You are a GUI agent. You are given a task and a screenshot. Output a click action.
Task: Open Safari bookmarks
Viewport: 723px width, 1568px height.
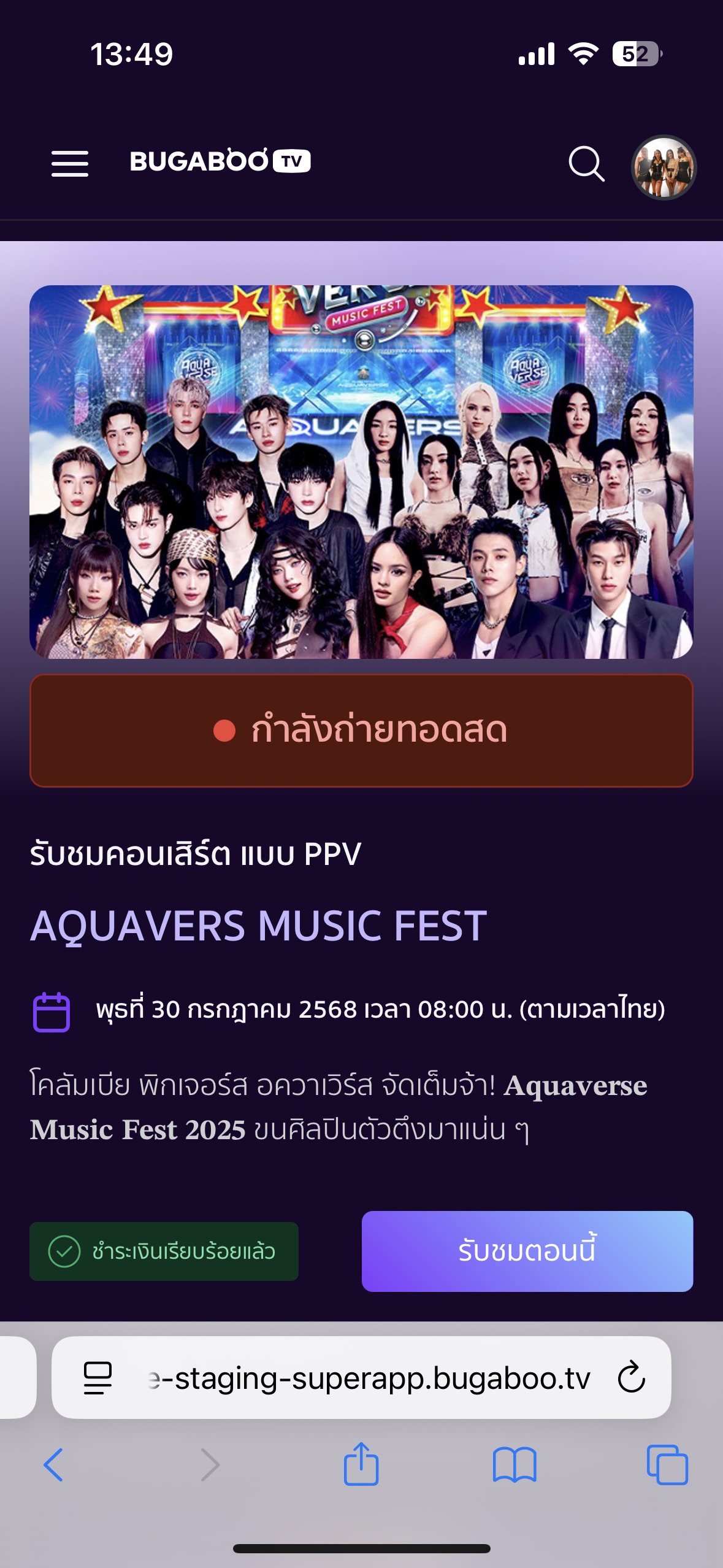[515, 1465]
